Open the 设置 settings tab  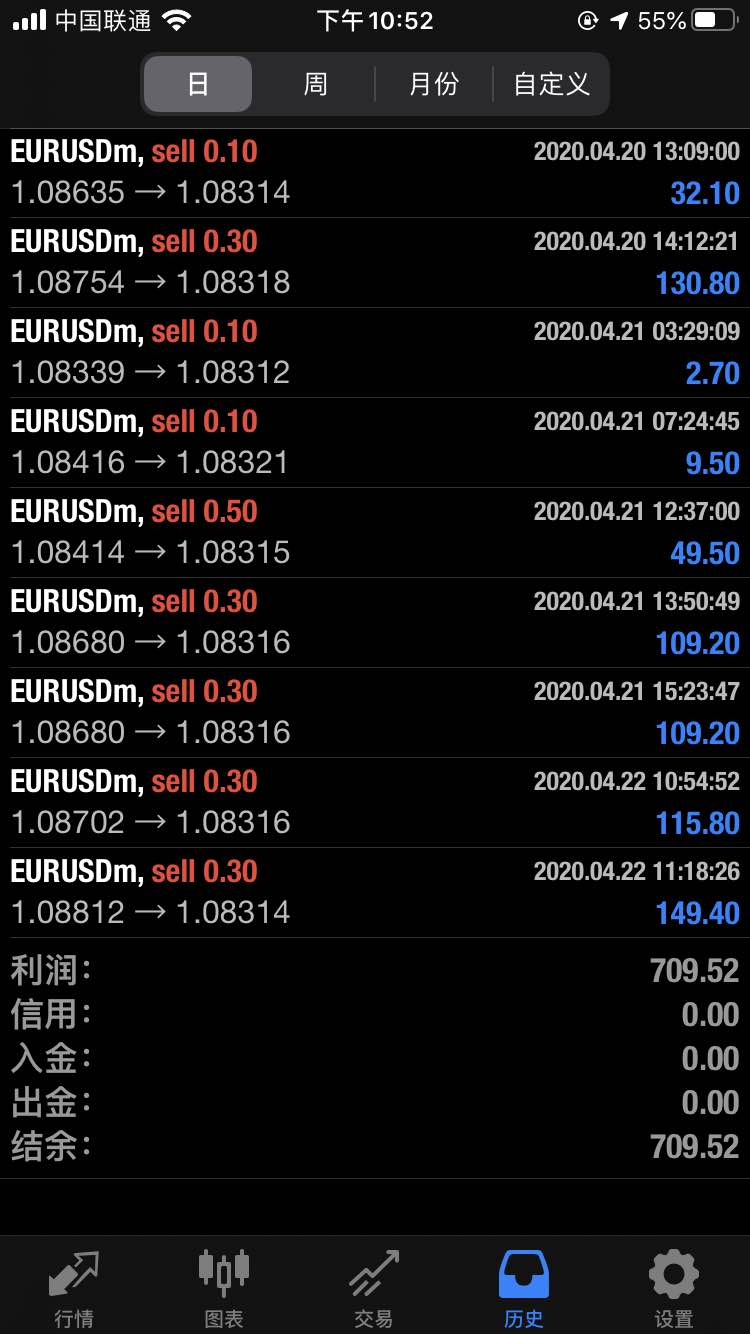[674, 1288]
